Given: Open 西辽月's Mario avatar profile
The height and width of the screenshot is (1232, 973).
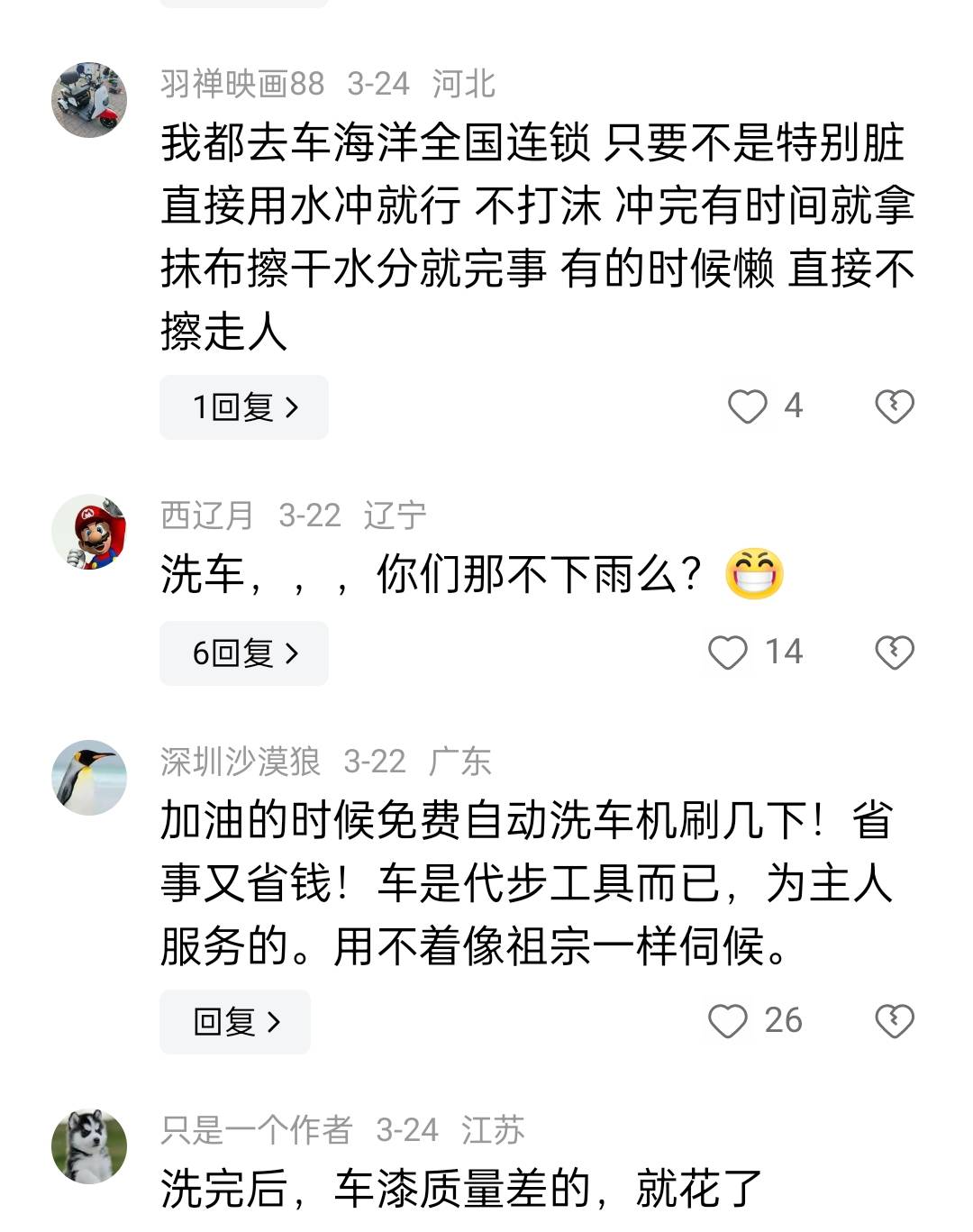Looking at the screenshot, I should click(x=89, y=532).
